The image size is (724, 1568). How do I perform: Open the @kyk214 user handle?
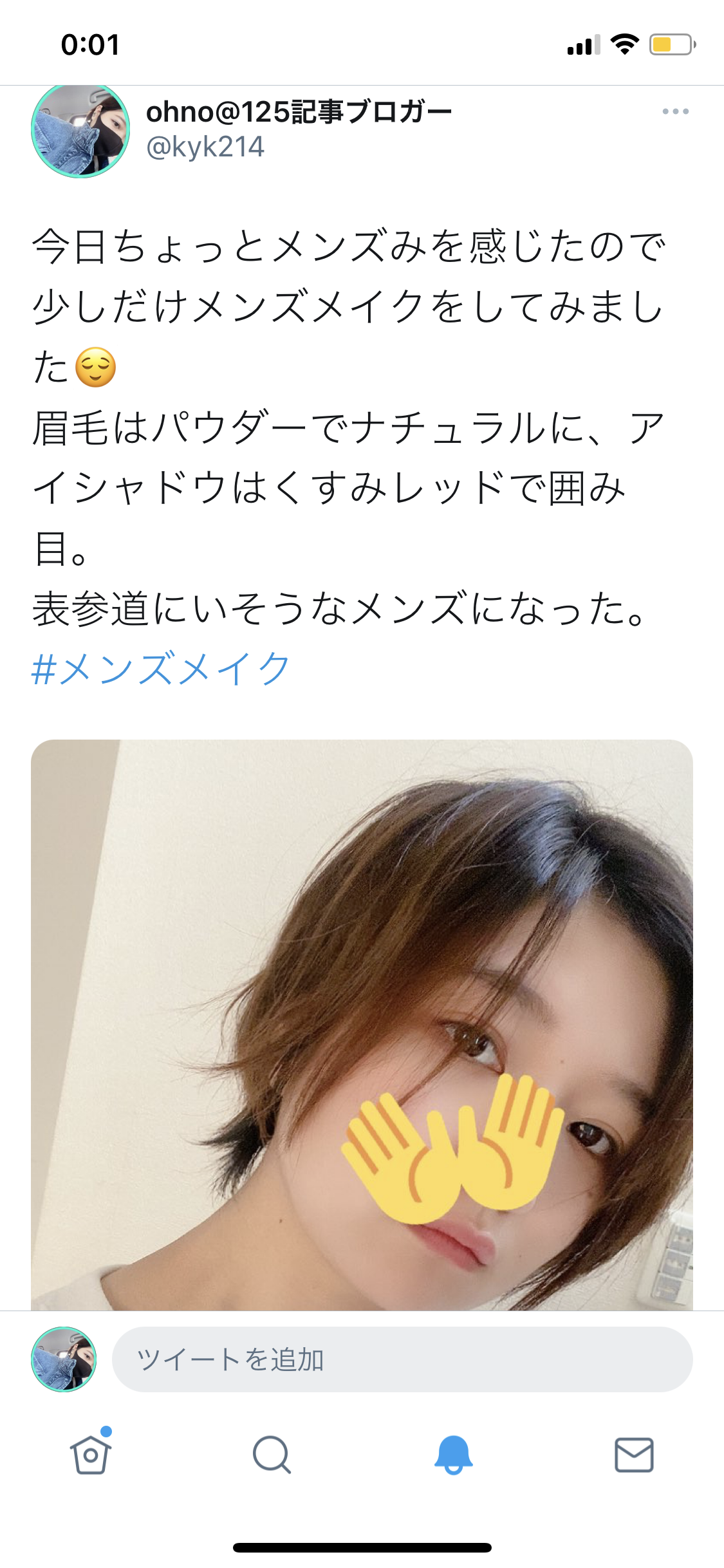(205, 147)
